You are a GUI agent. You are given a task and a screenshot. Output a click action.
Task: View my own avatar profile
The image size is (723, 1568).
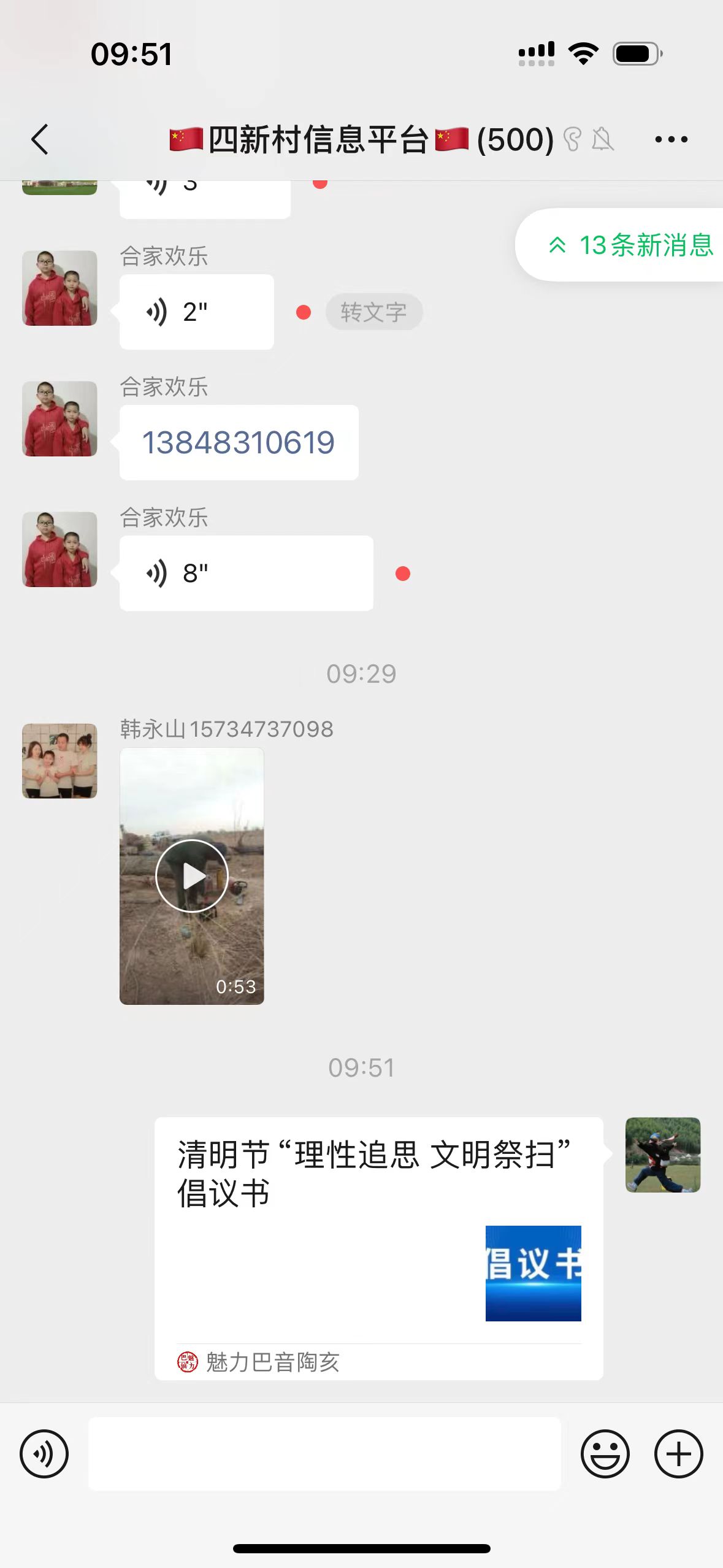663,1155
